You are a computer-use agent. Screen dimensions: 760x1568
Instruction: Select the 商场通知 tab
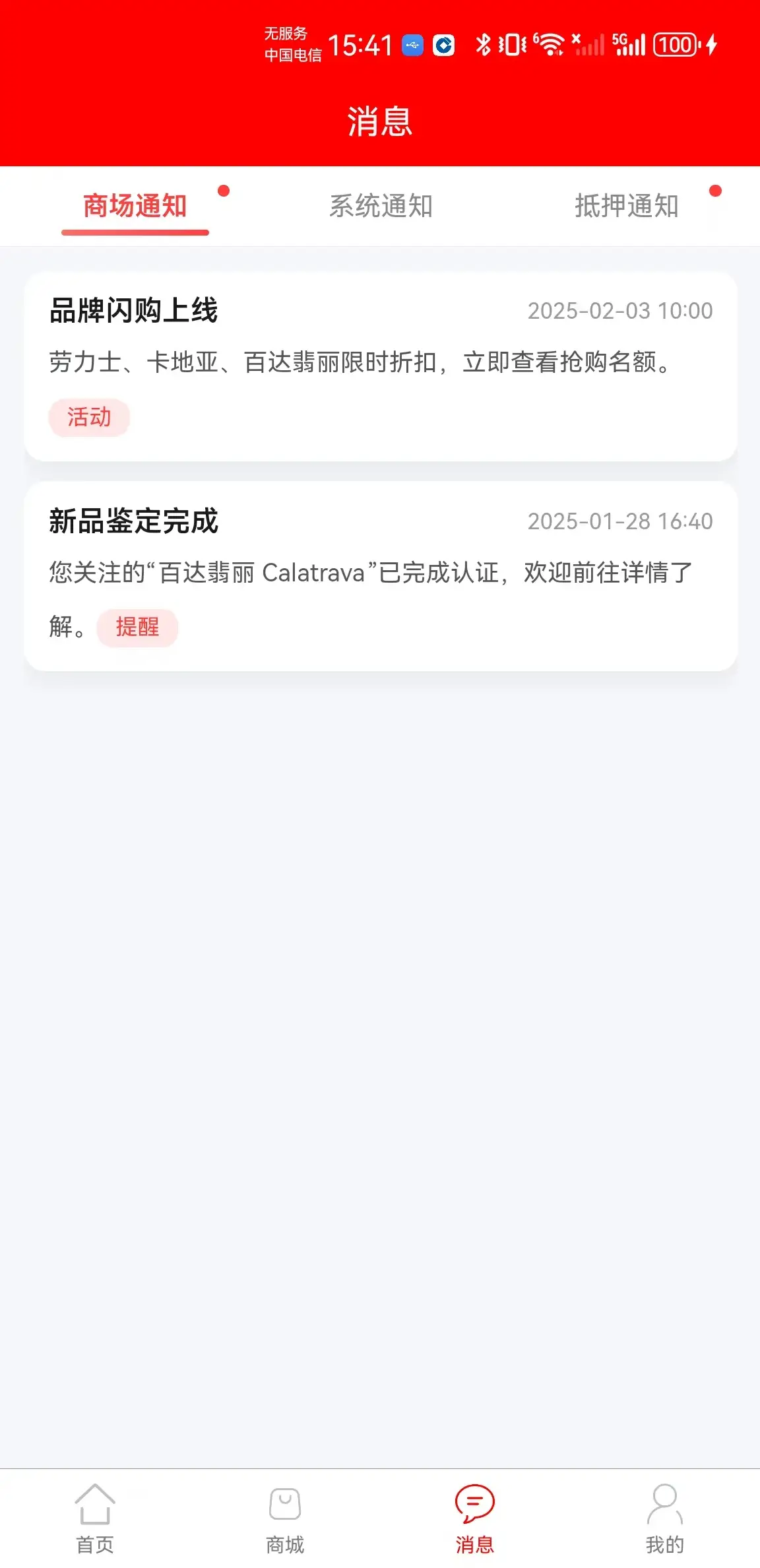click(135, 206)
